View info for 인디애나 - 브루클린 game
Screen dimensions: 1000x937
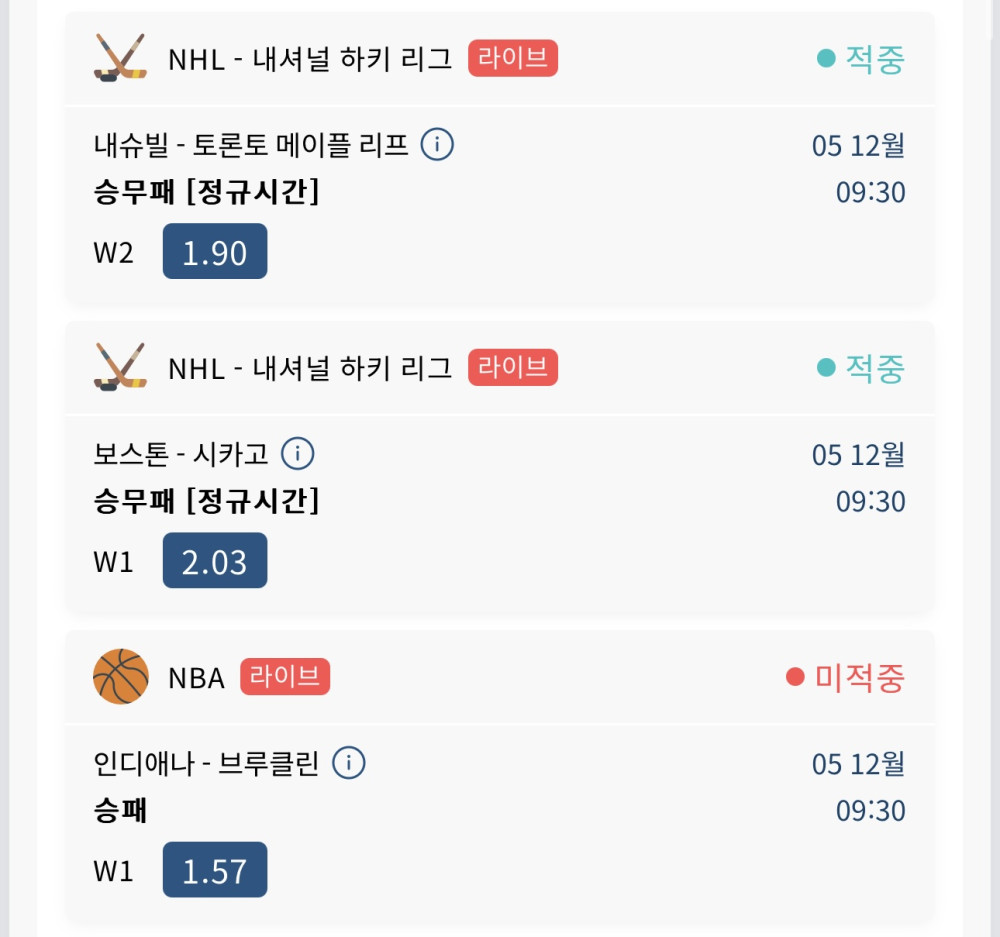pos(348,763)
